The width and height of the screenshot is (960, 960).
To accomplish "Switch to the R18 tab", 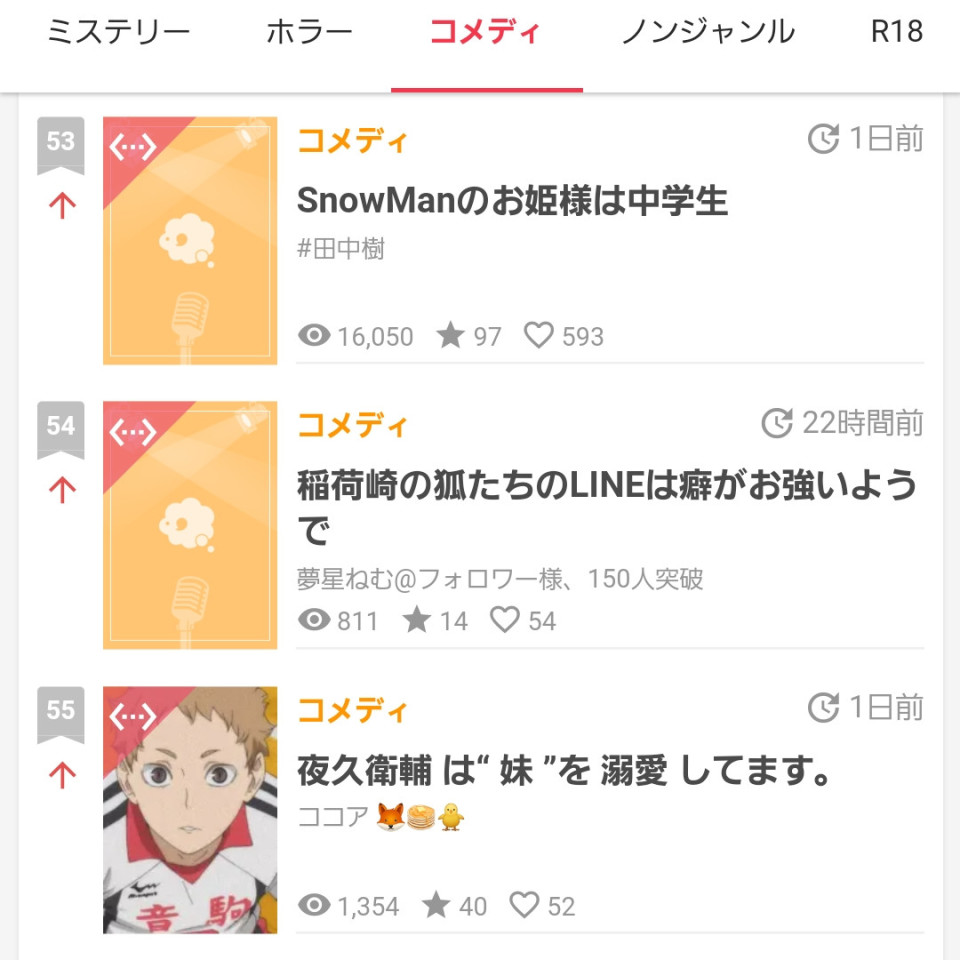I will tap(896, 33).
